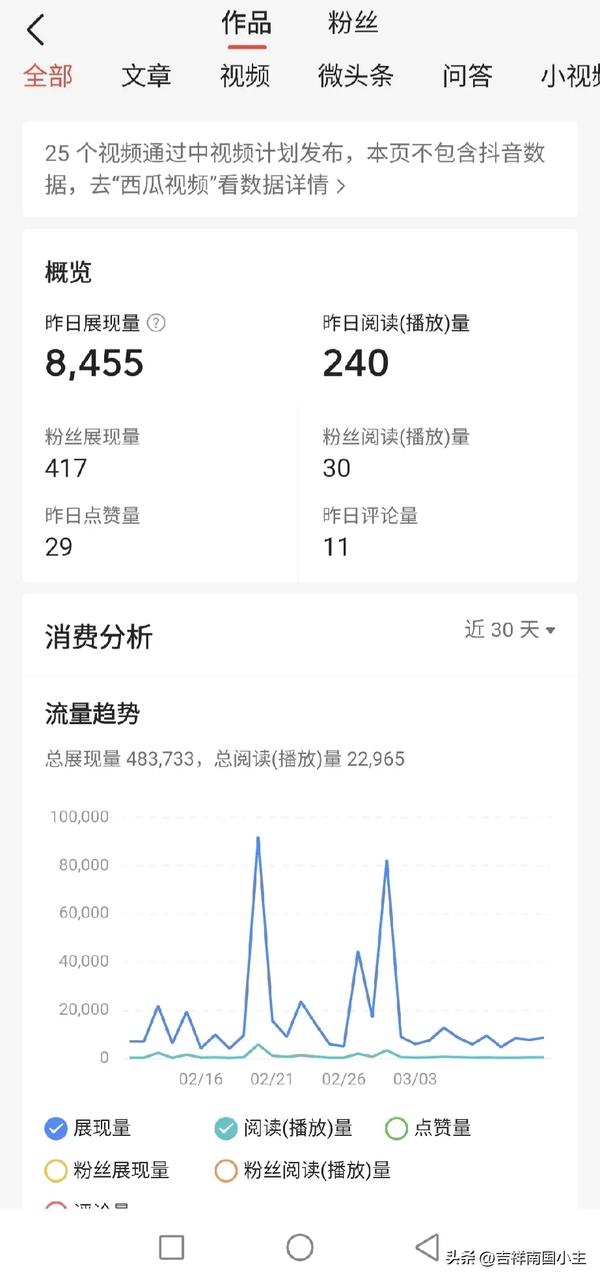
Task: Open the 近30天 date range dropdown
Action: [510, 629]
